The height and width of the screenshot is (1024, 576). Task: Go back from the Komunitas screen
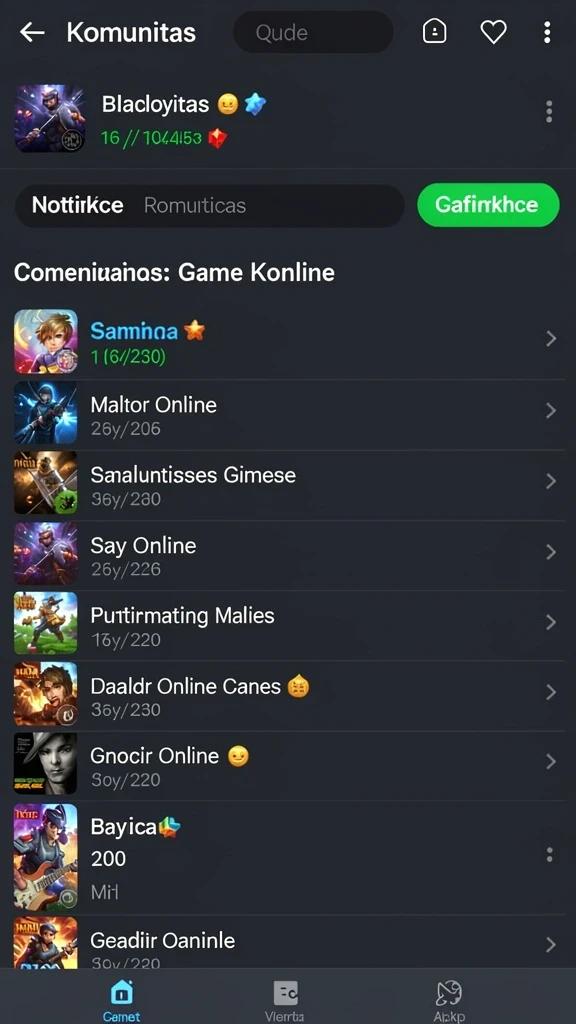32,32
